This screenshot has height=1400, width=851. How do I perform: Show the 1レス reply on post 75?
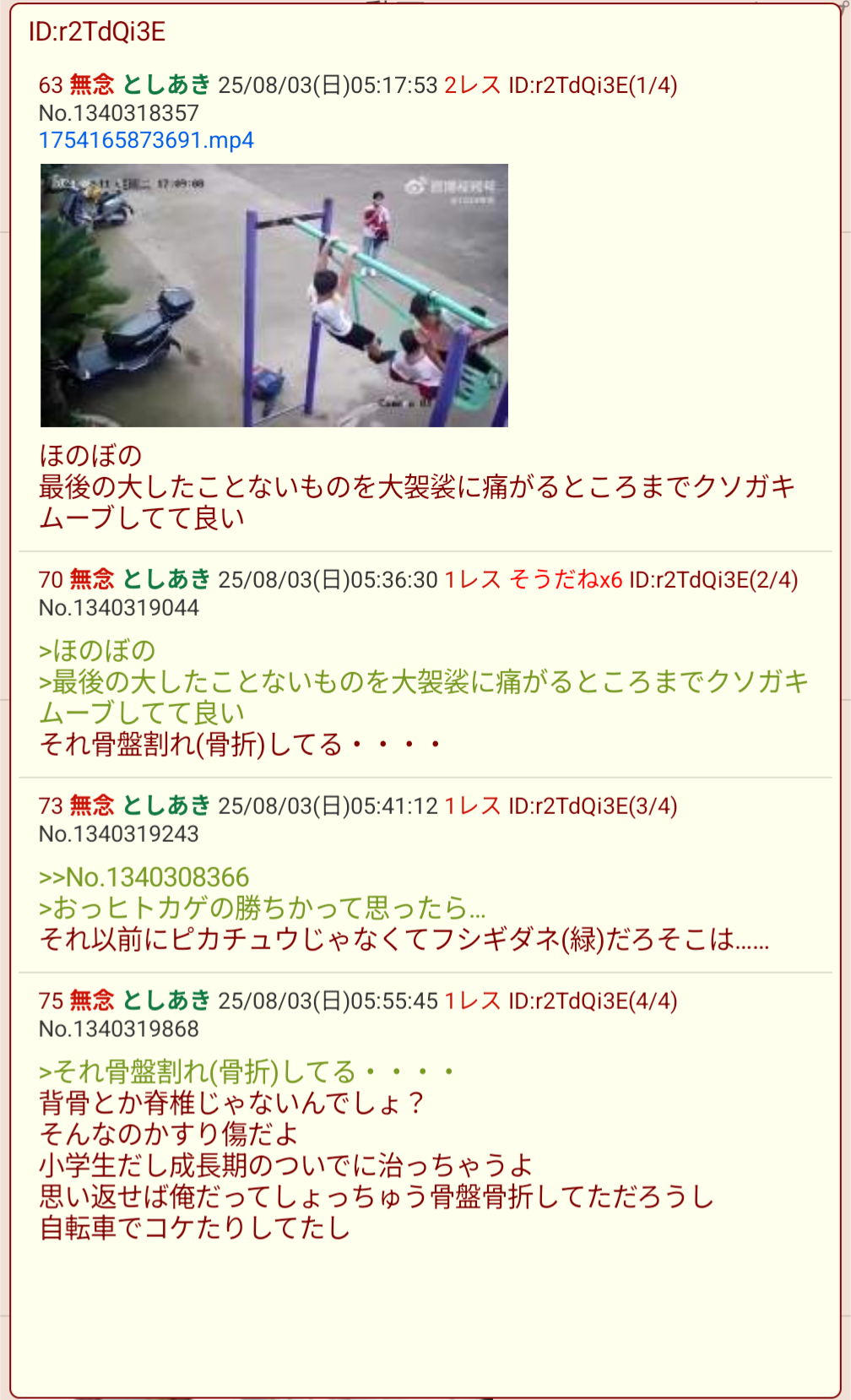(x=473, y=1001)
